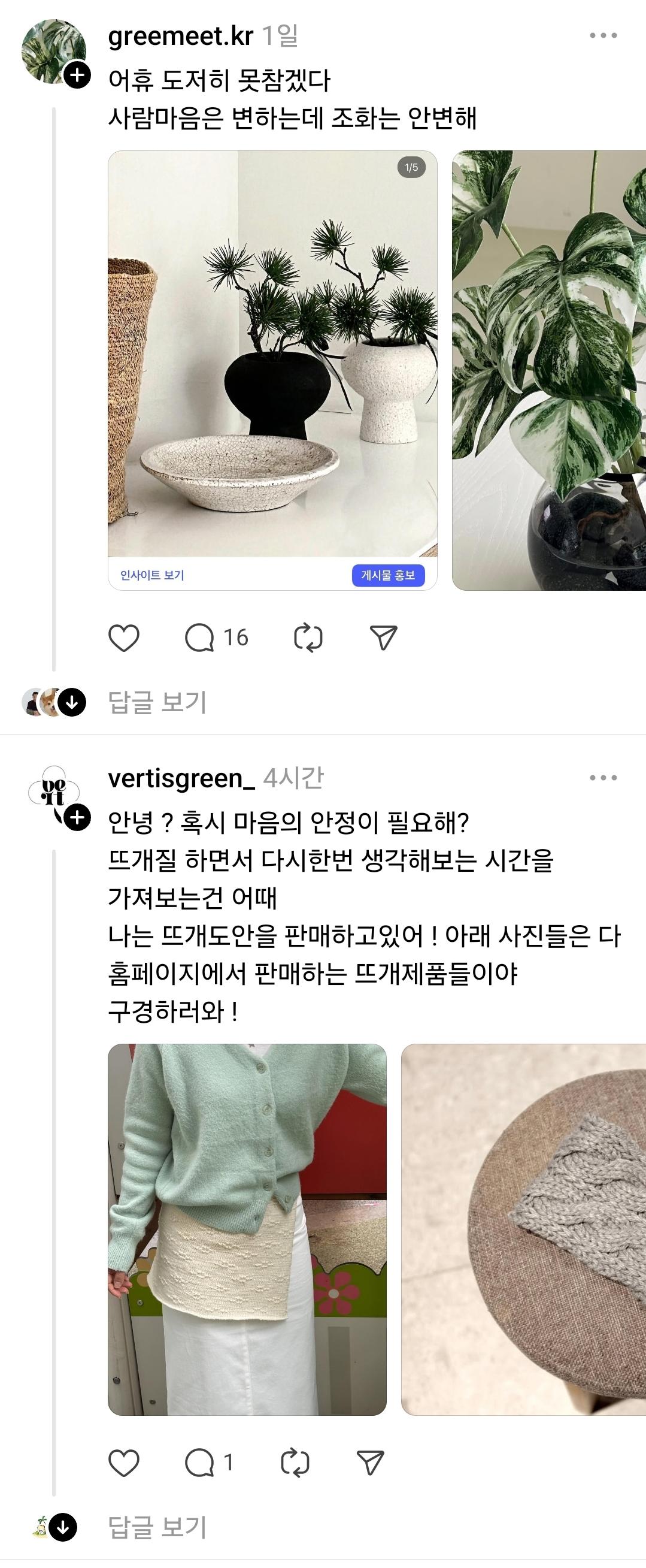Share vertisgreen_'s post
Image resolution: width=646 pixels, height=1568 pixels.
click(370, 1463)
